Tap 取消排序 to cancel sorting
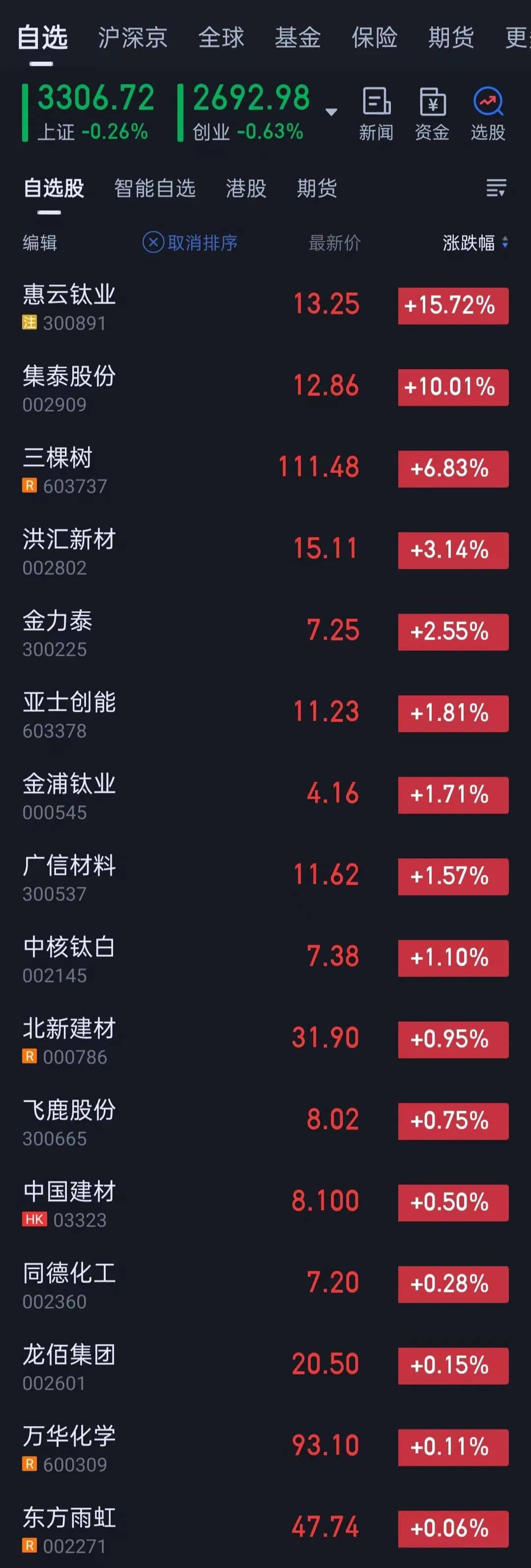The height and width of the screenshot is (1568, 531). (x=190, y=243)
